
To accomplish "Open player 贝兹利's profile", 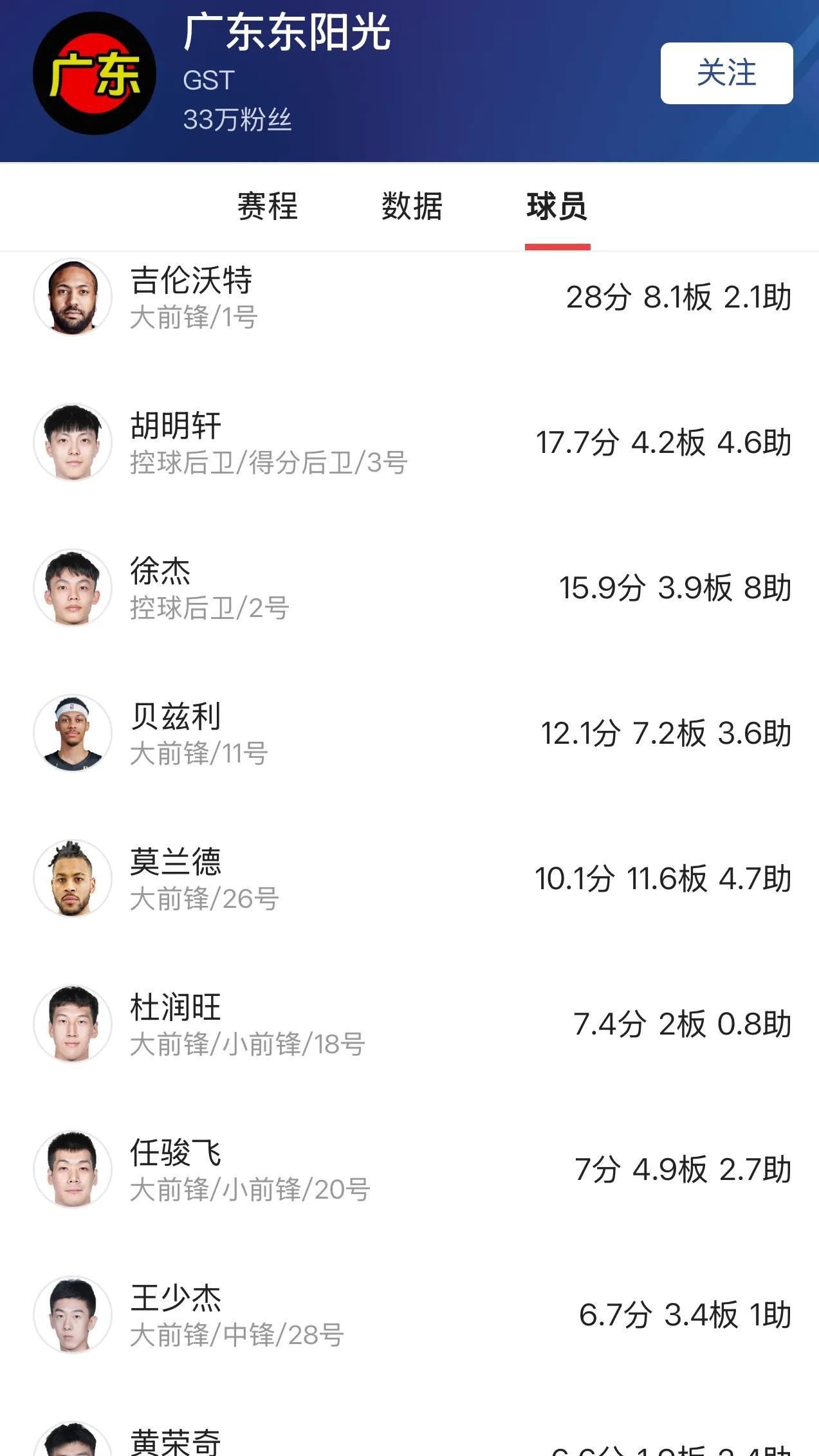I will (x=409, y=733).
